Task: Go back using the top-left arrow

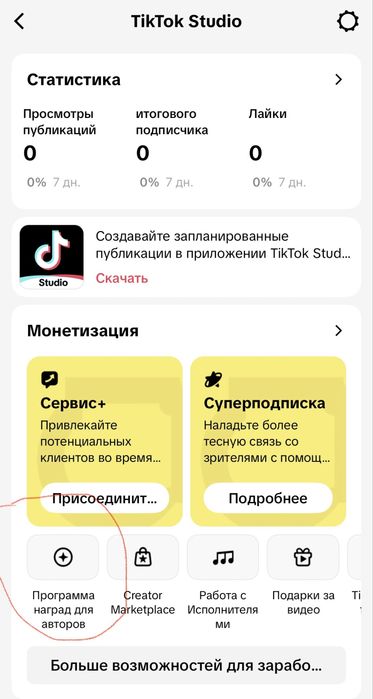Action: pyautogui.click(x=19, y=21)
